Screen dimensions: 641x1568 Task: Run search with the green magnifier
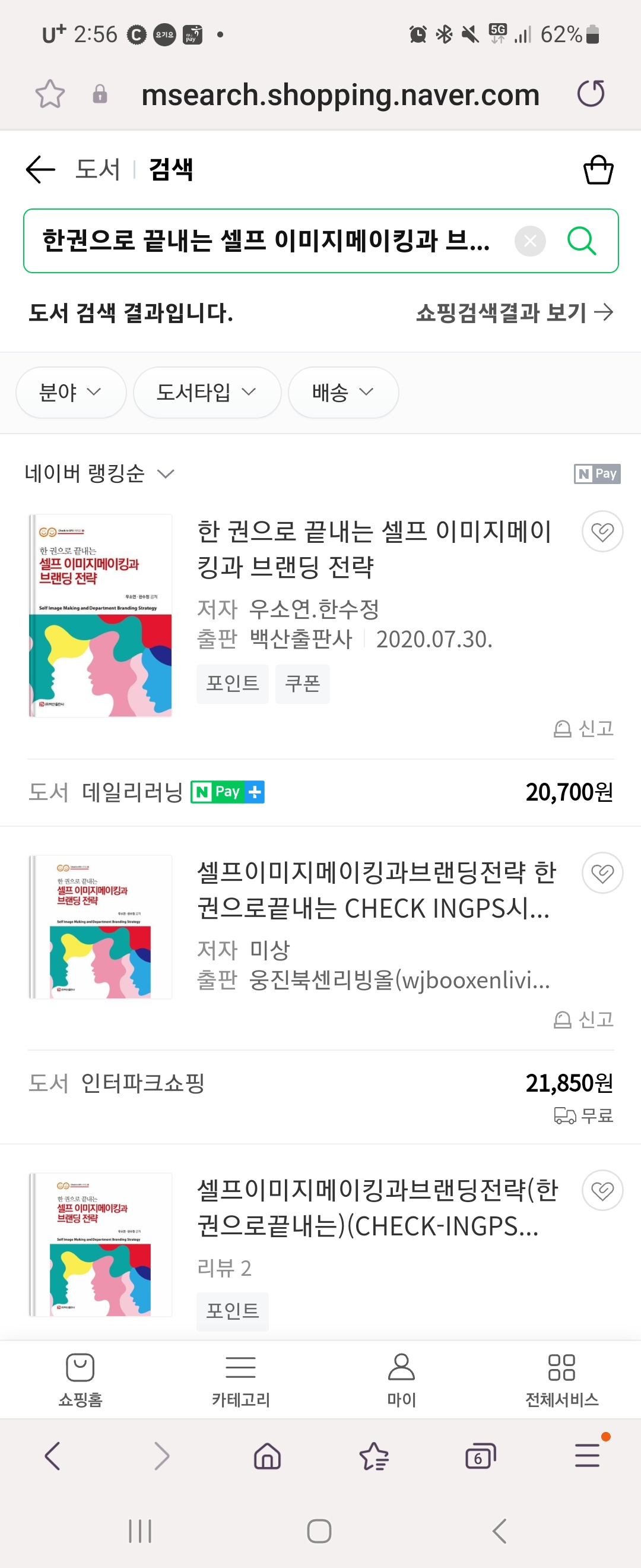pos(581,241)
